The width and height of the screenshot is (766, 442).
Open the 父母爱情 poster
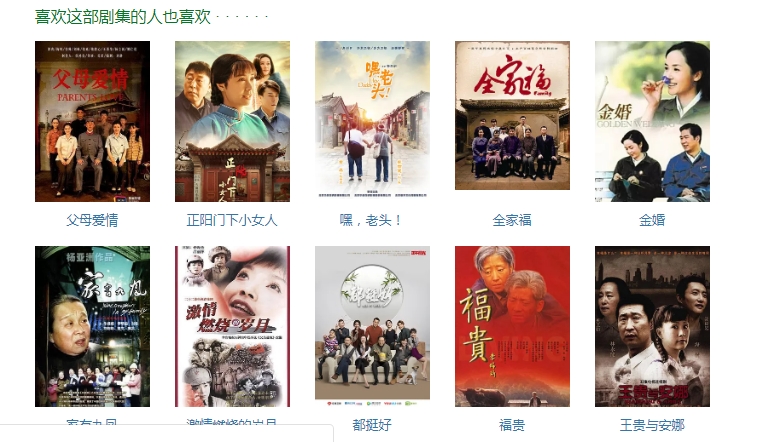[92, 121]
